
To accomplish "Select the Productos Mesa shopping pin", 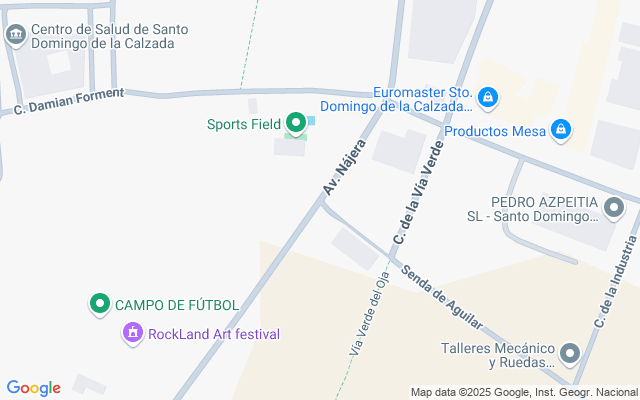I will tap(561, 130).
